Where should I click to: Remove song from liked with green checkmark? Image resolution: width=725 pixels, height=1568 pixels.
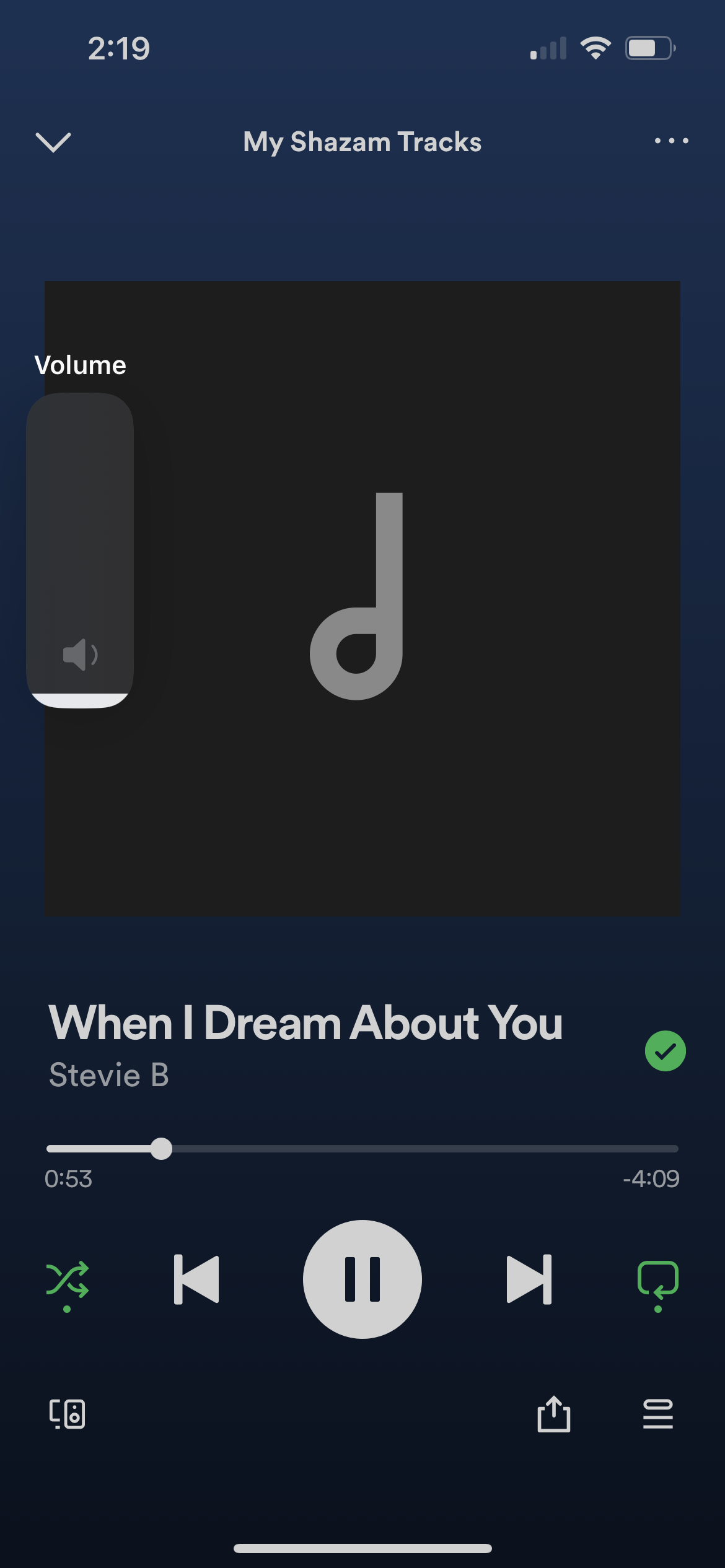[665, 1051]
